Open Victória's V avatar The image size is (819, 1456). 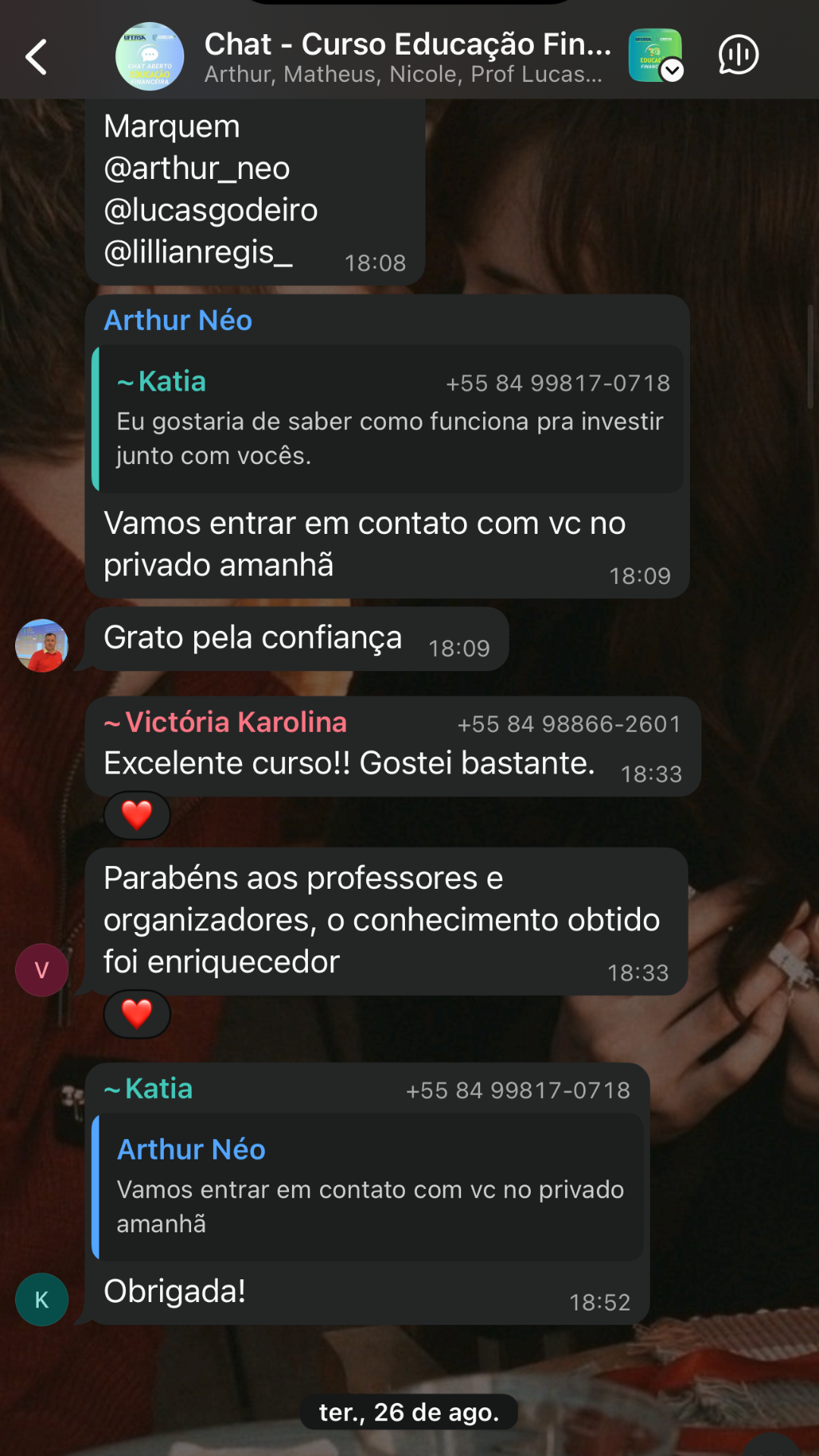pos(42,970)
